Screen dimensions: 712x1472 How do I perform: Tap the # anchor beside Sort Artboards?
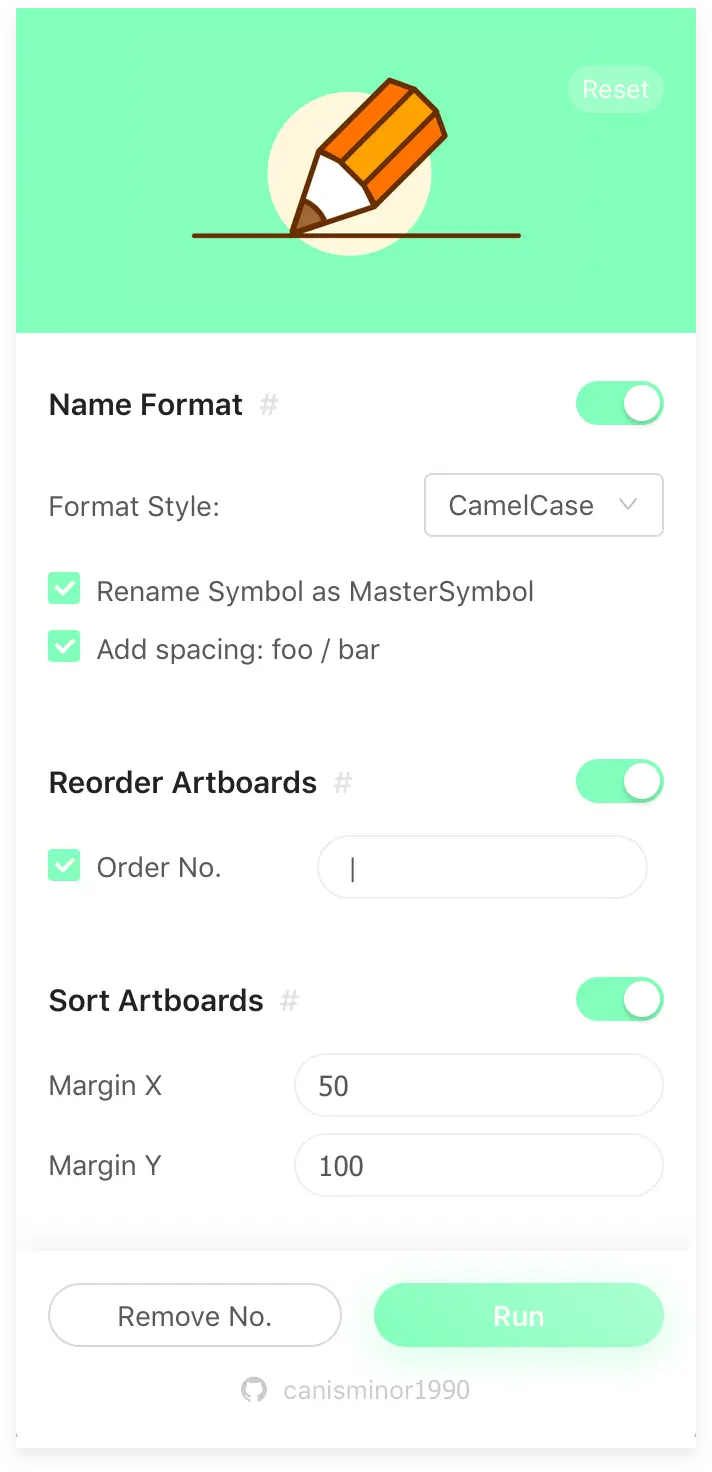pos(289,1001)
